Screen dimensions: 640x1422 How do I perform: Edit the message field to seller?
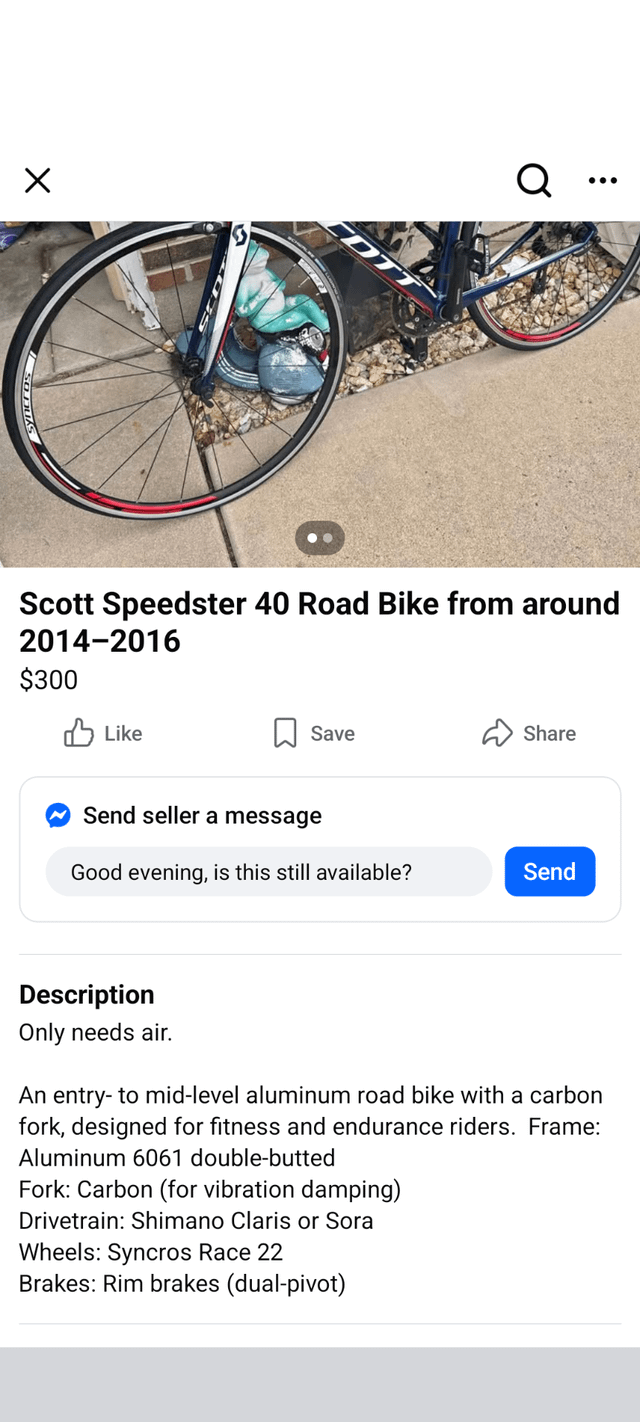[x=269, y=872]
